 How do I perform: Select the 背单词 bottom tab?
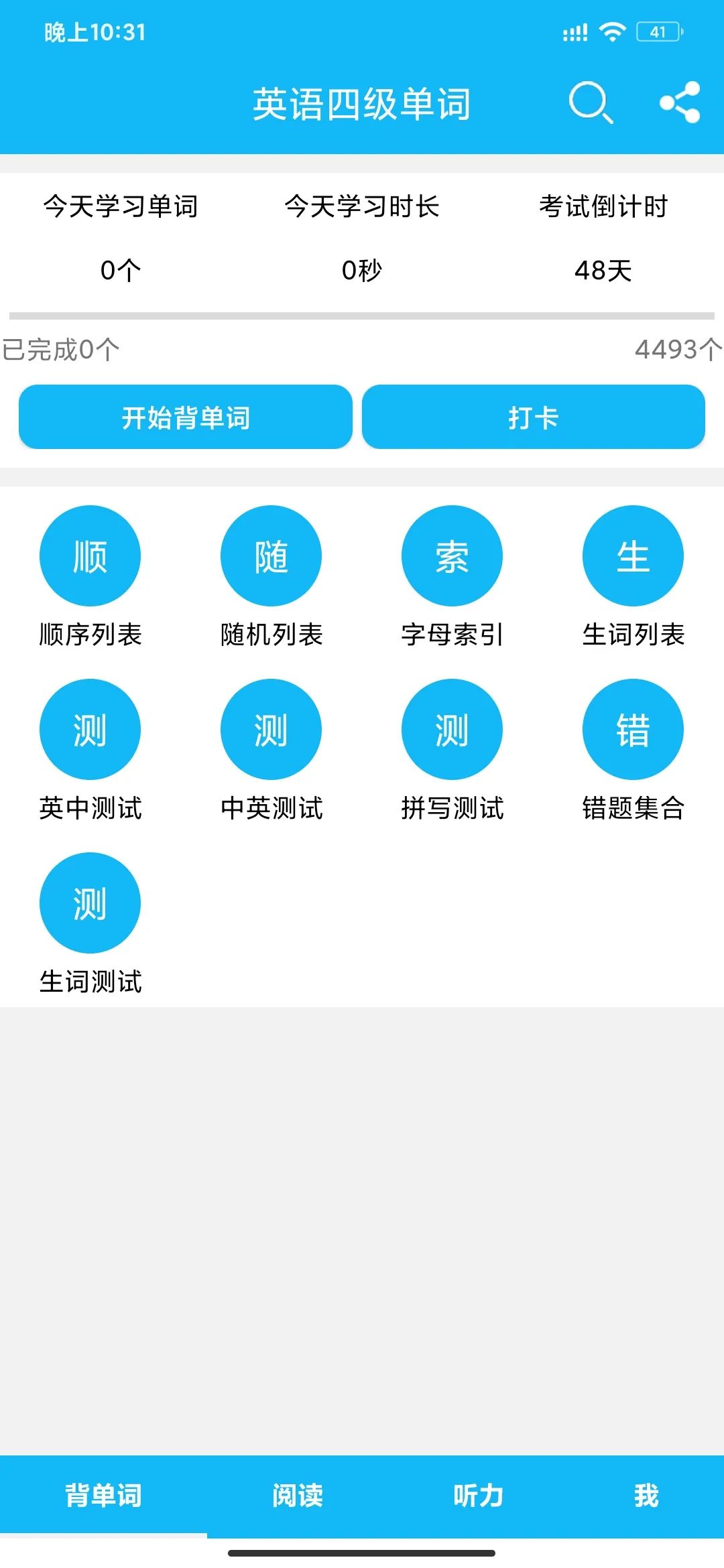click(x=103, y=1496)
